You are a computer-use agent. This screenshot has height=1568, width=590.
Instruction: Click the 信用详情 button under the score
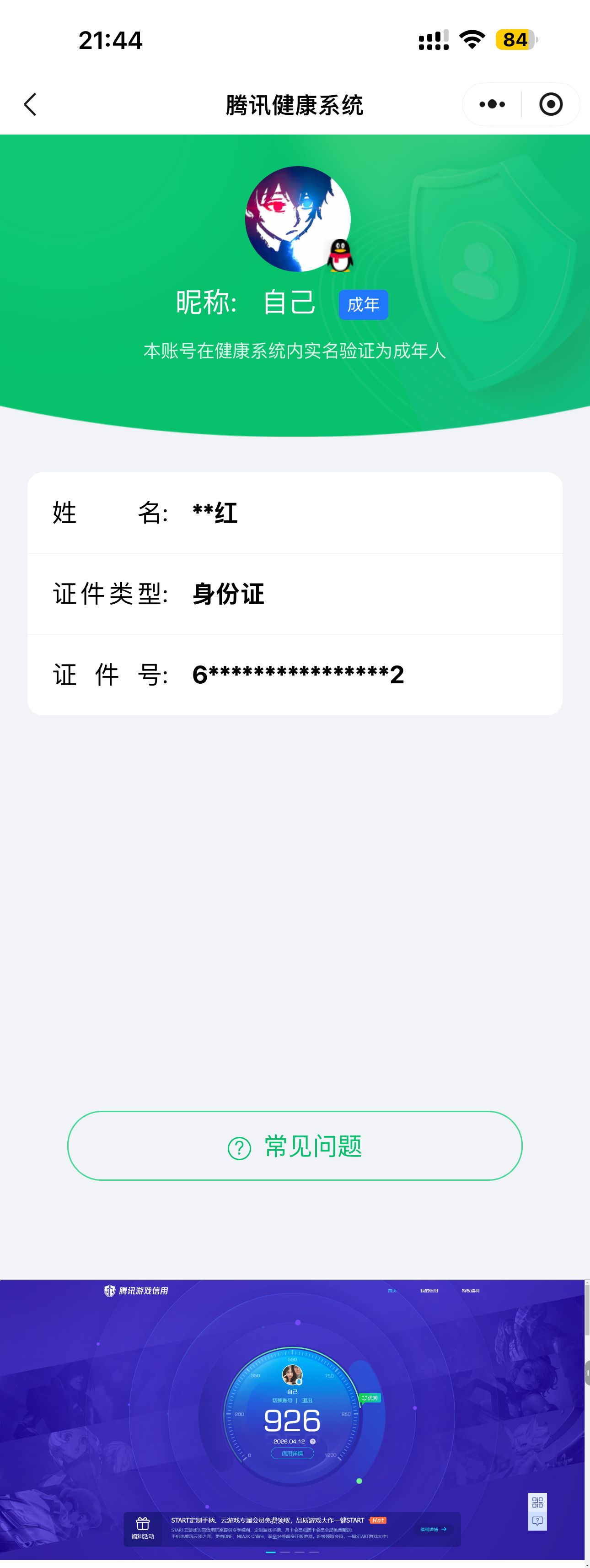[293, 1454]
